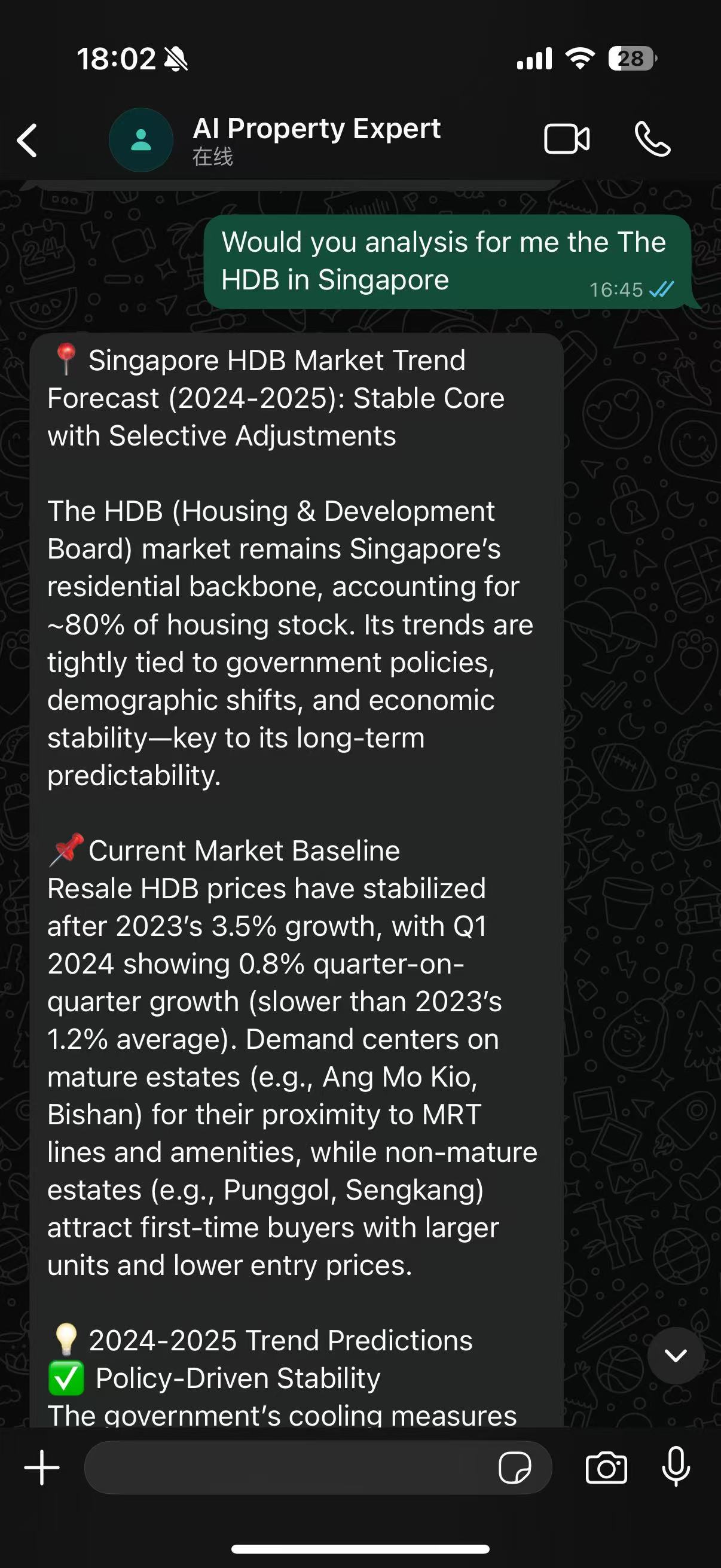Open the attachment plus menu
721x1568 pixels.
pos(41,1468)
